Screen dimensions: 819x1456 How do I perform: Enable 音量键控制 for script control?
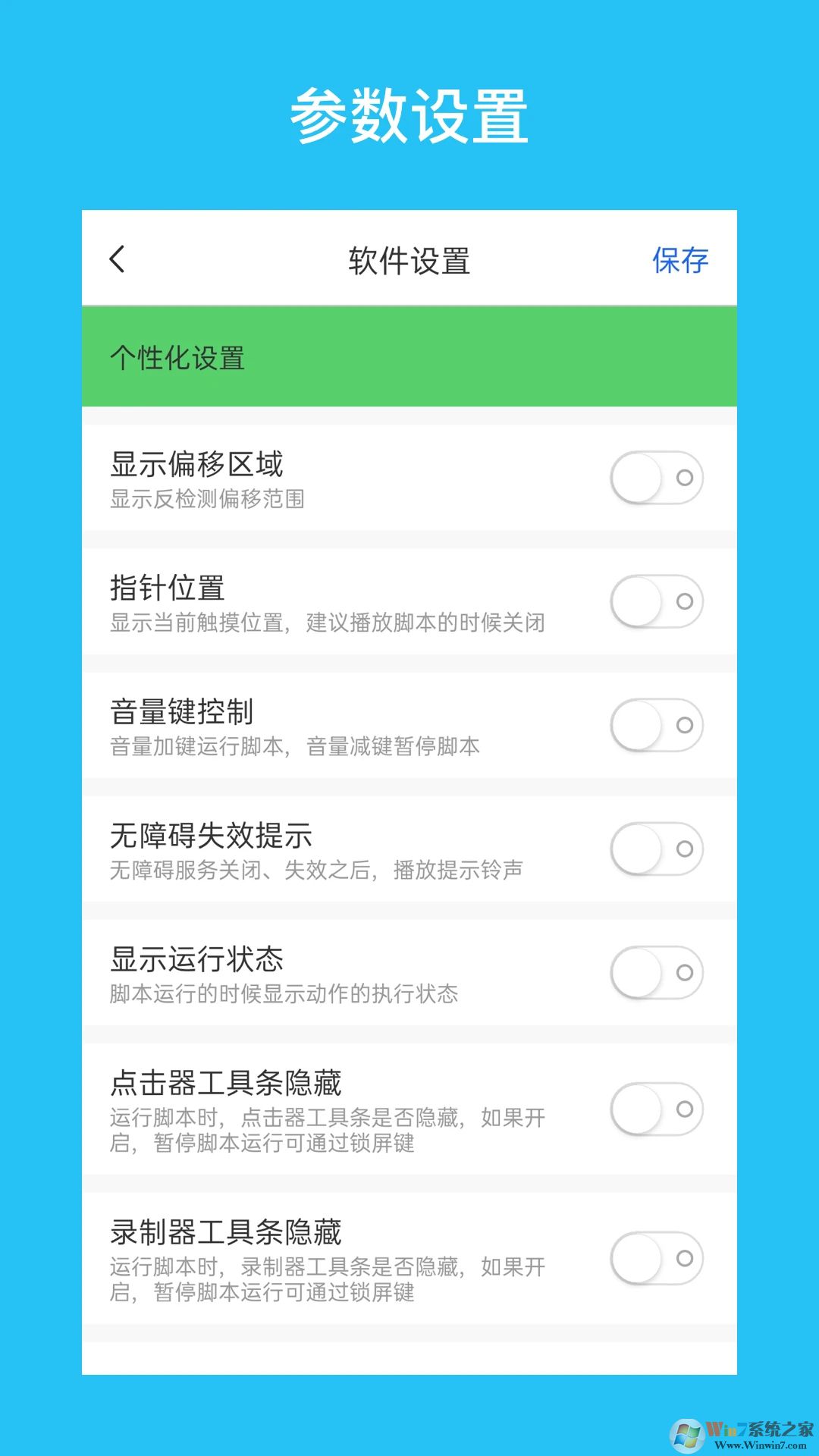tap(657, 726)
